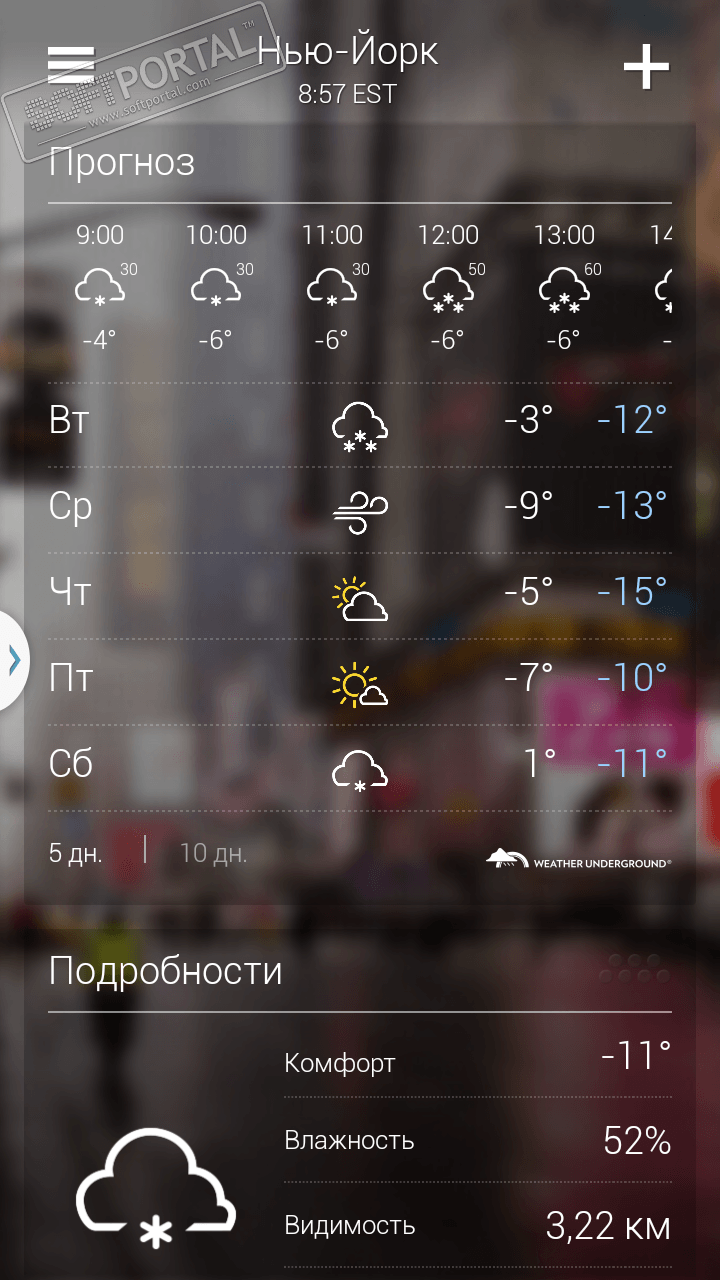
Task: Open Ср daily forecast row
Action: pyautogui.click(x=359, y=508)
